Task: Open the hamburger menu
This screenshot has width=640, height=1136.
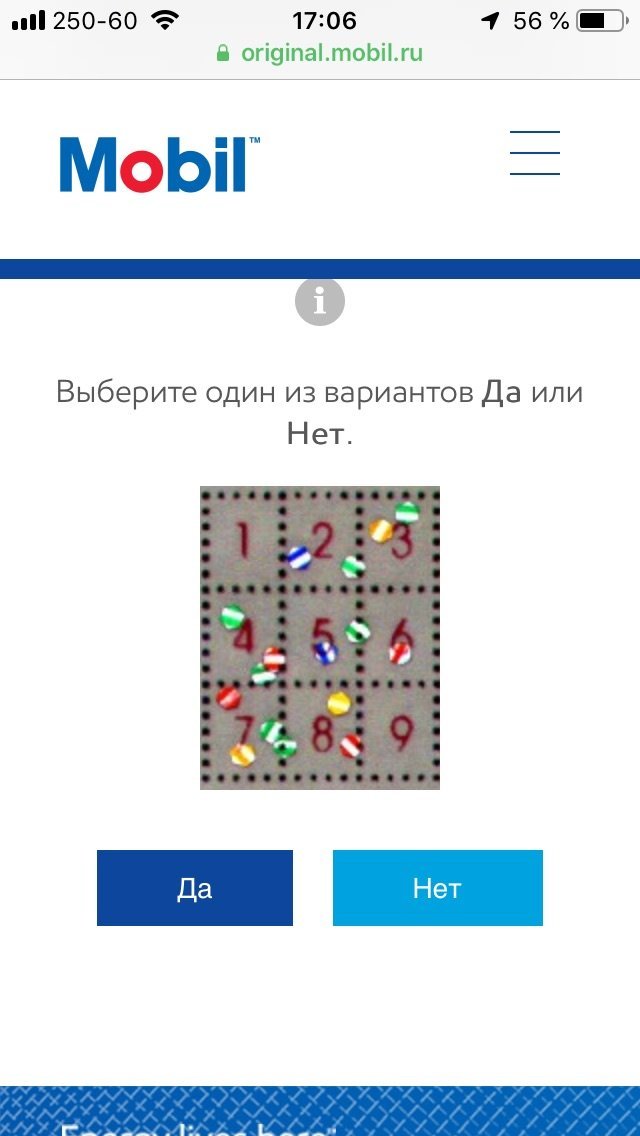Action: tap(535, 153)
